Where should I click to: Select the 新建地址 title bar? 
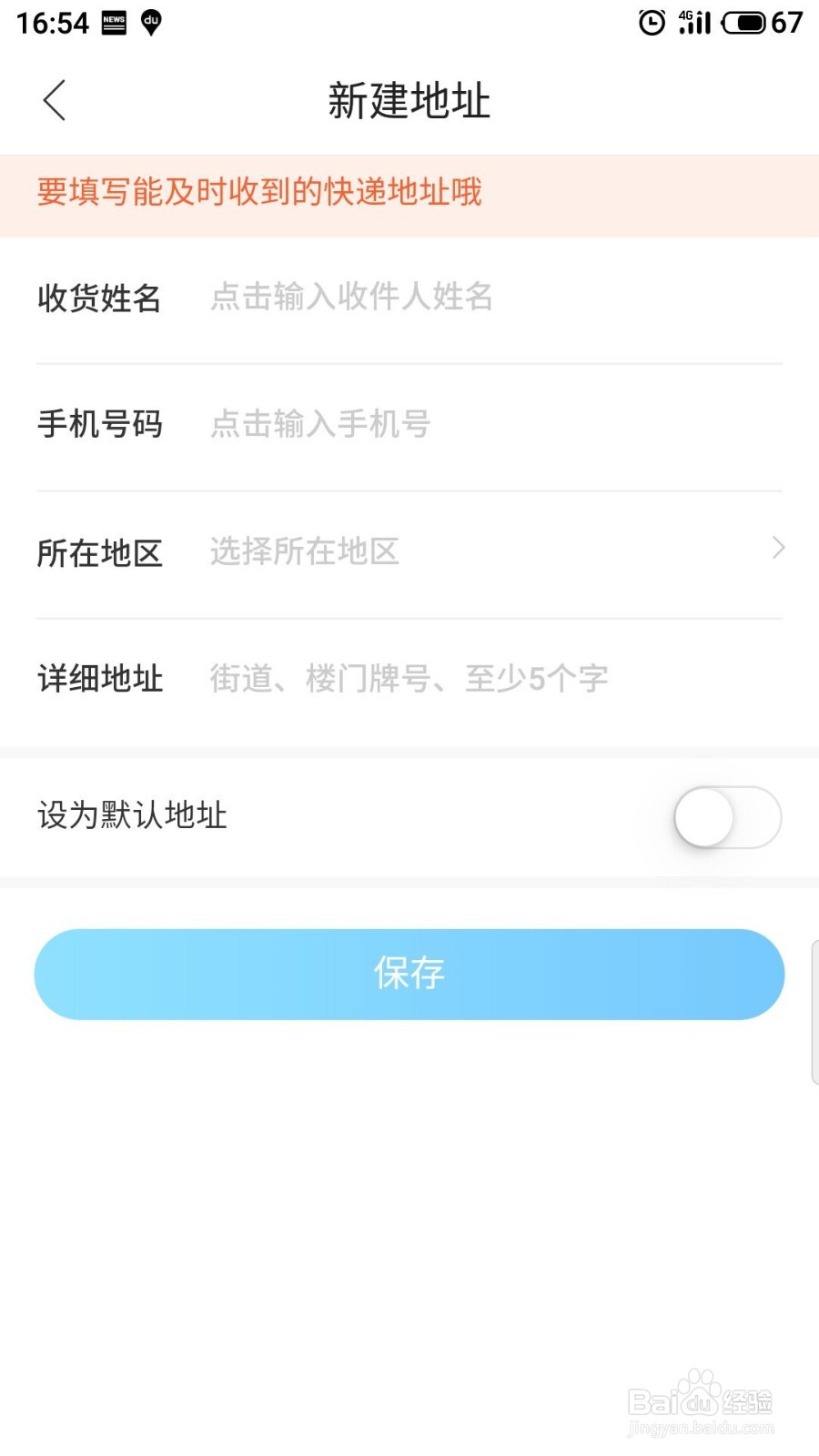coord(409,102)
